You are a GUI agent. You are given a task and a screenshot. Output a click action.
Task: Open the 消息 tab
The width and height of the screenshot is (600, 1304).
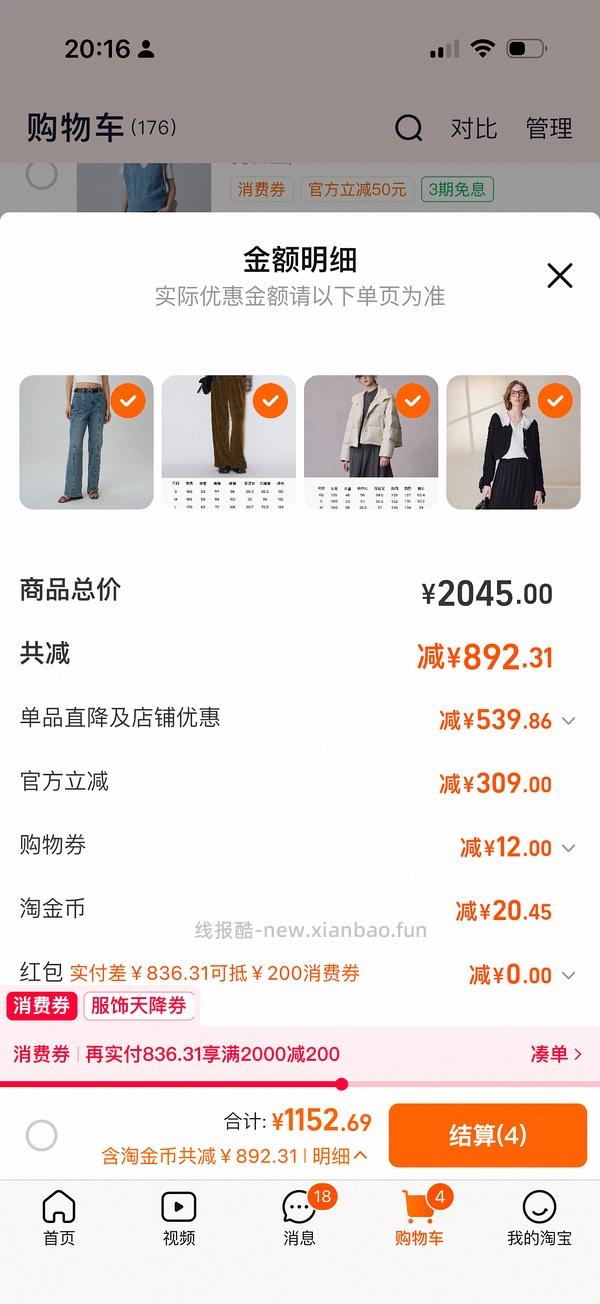tap(299, 1217)
